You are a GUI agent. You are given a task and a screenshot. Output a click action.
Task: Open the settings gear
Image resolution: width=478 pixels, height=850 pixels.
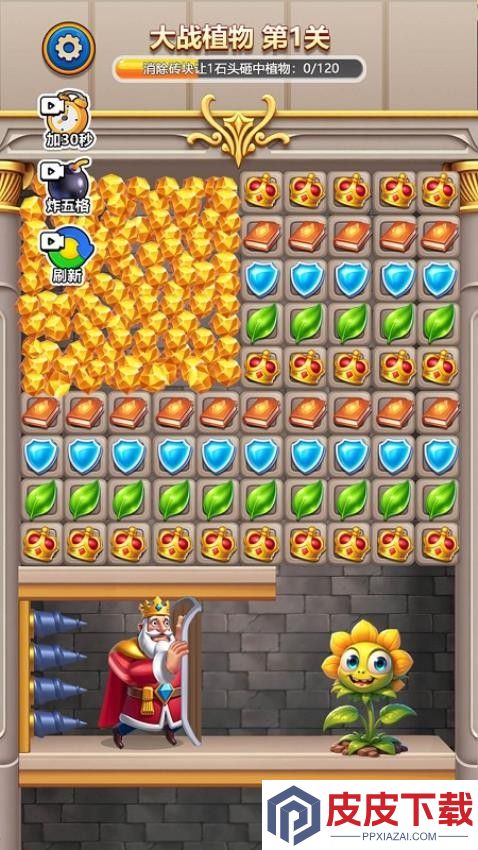pos(69,48)
